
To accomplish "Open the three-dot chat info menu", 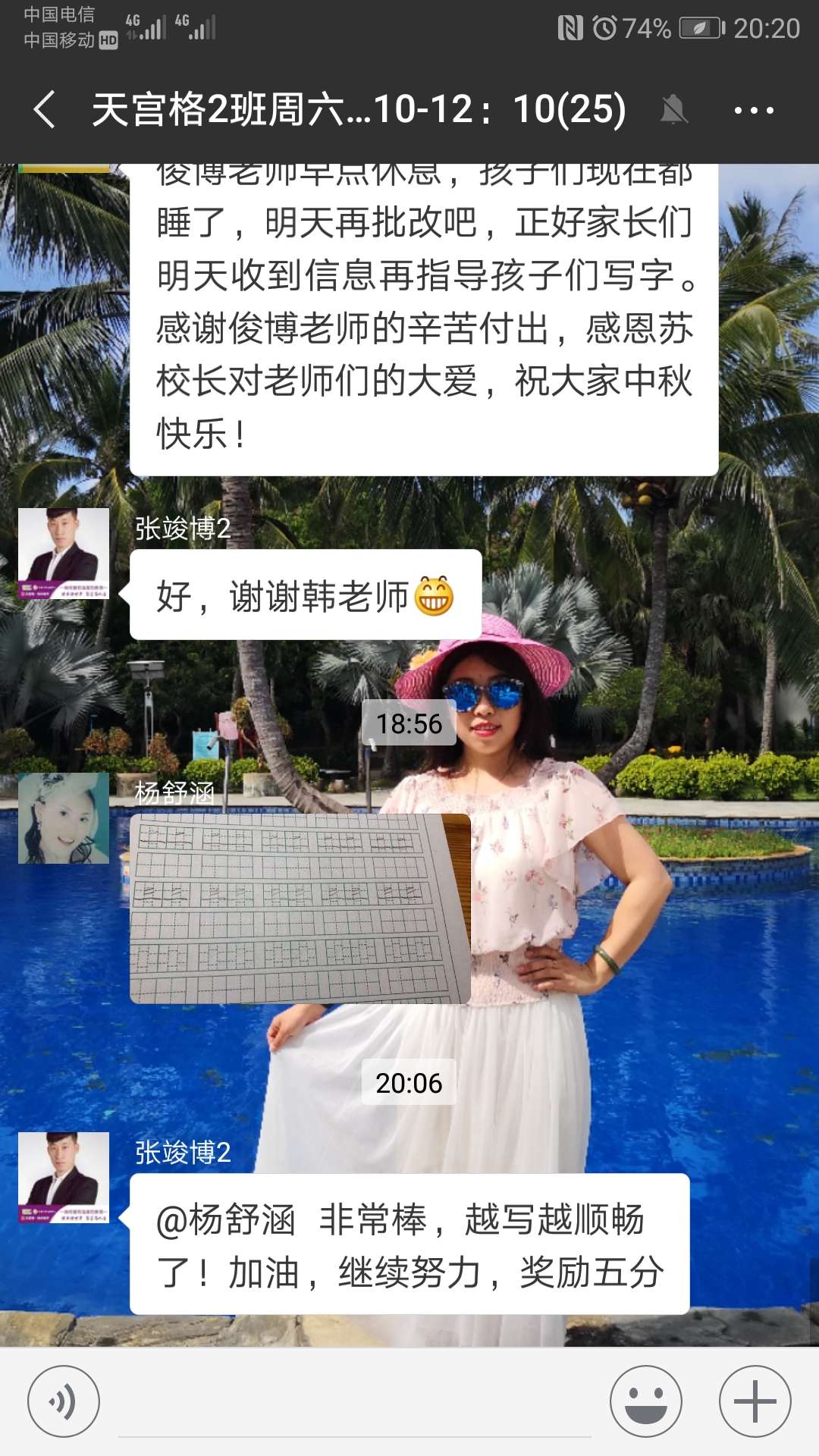I will point(753,111).
